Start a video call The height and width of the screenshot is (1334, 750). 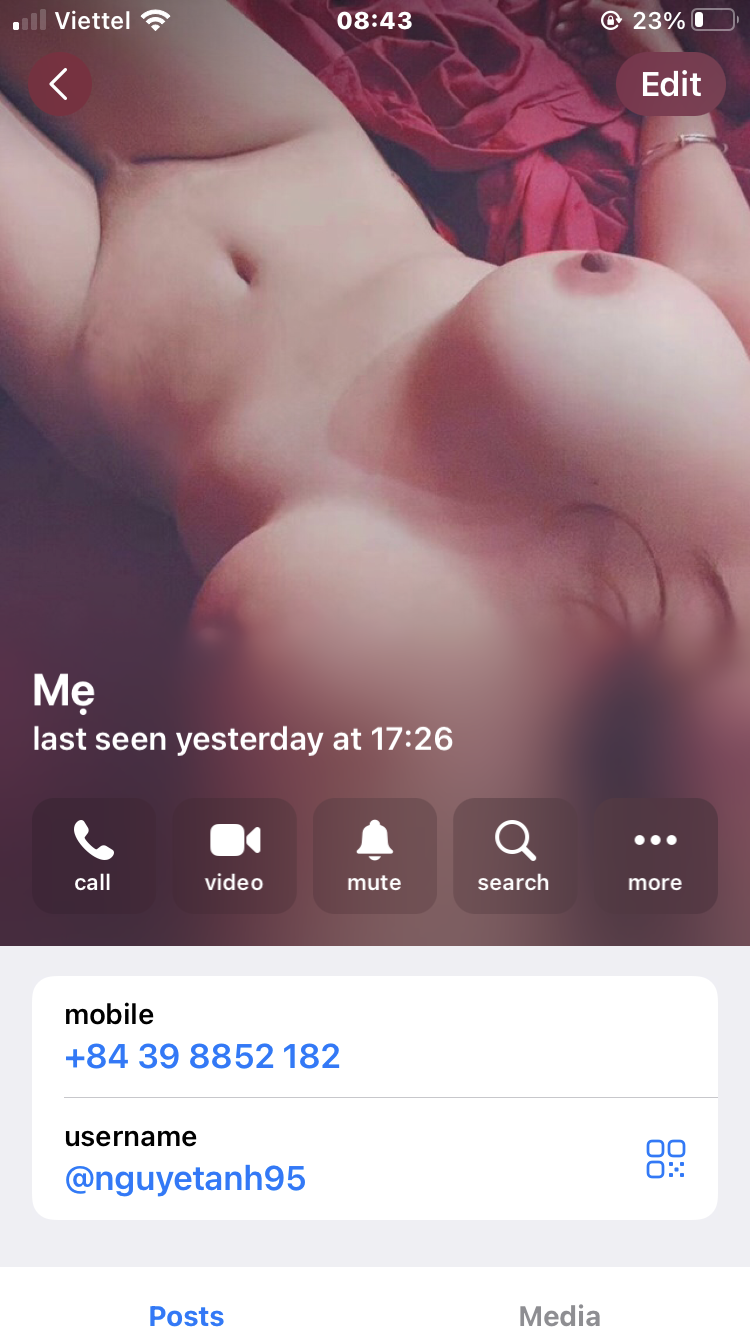[234, 855]
